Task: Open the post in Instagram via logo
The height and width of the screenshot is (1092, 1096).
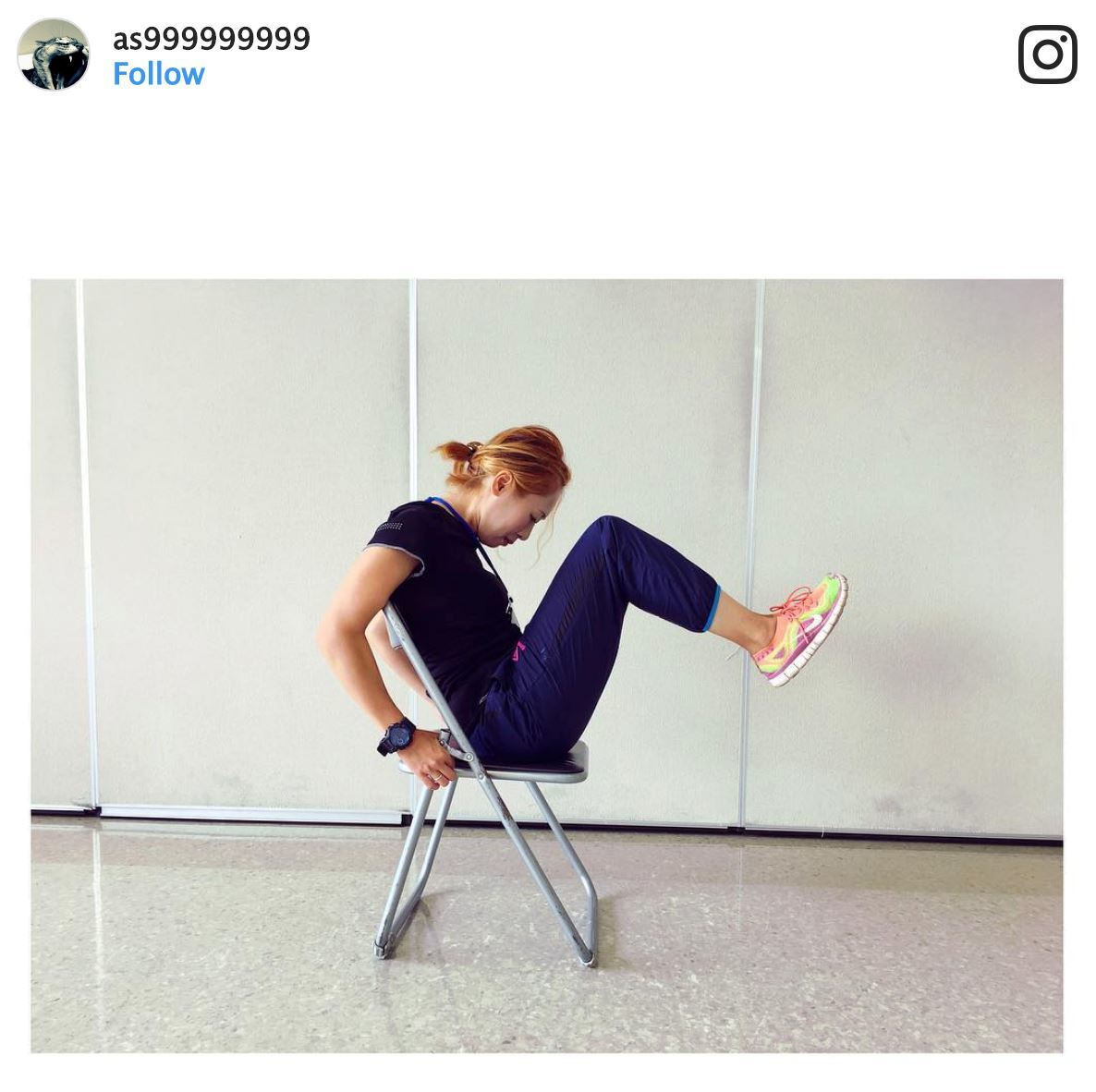Action: click(1047, 55)
